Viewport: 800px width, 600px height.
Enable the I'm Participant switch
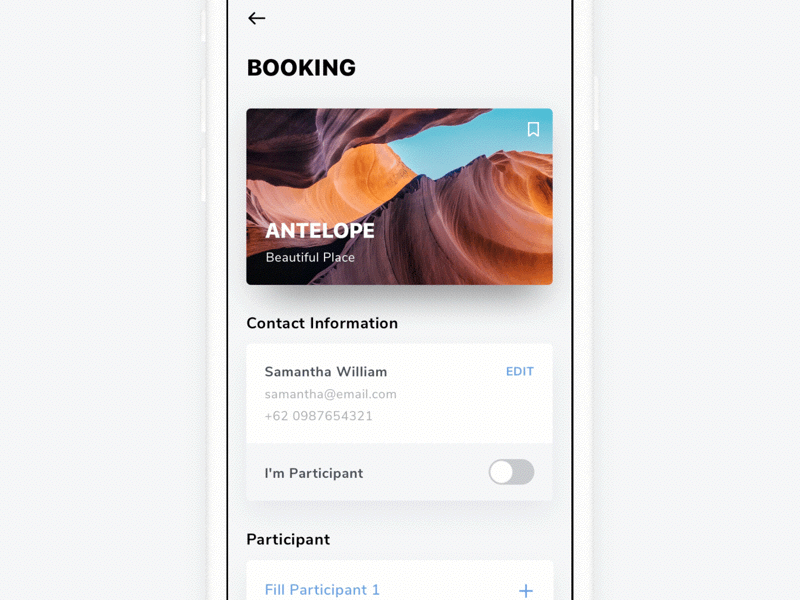(x=511, y=472)
